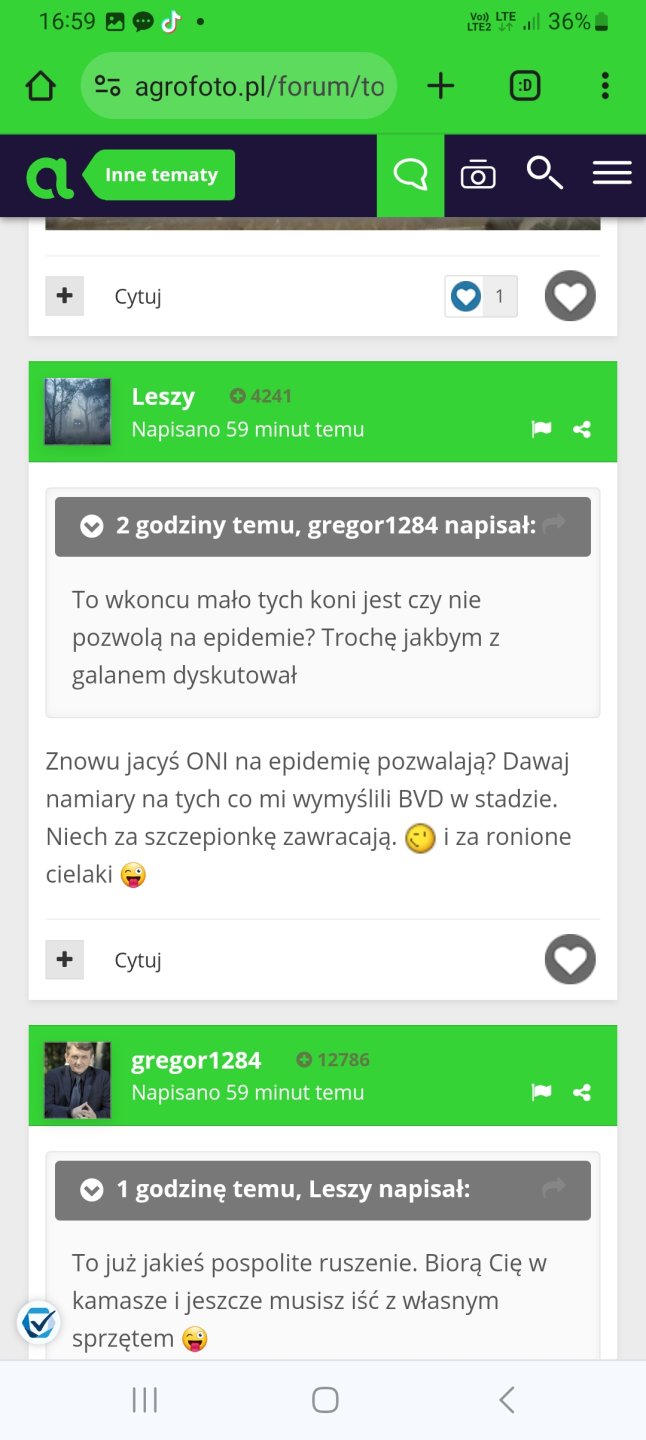Like Leszy's post with the heart
The image size is (646, 1440).
tap(570, 960)
